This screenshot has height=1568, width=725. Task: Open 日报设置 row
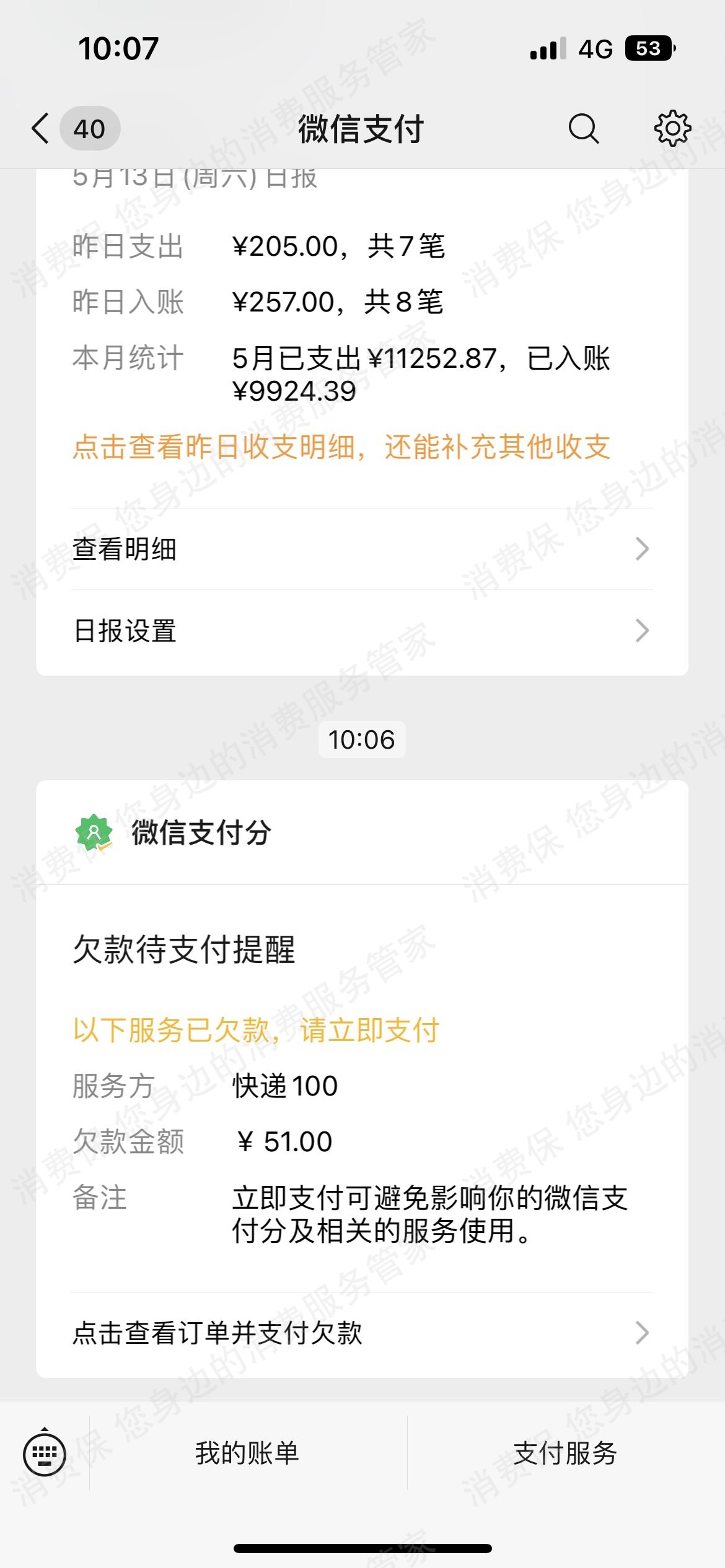pyautogui.click(x=362, y=631)
